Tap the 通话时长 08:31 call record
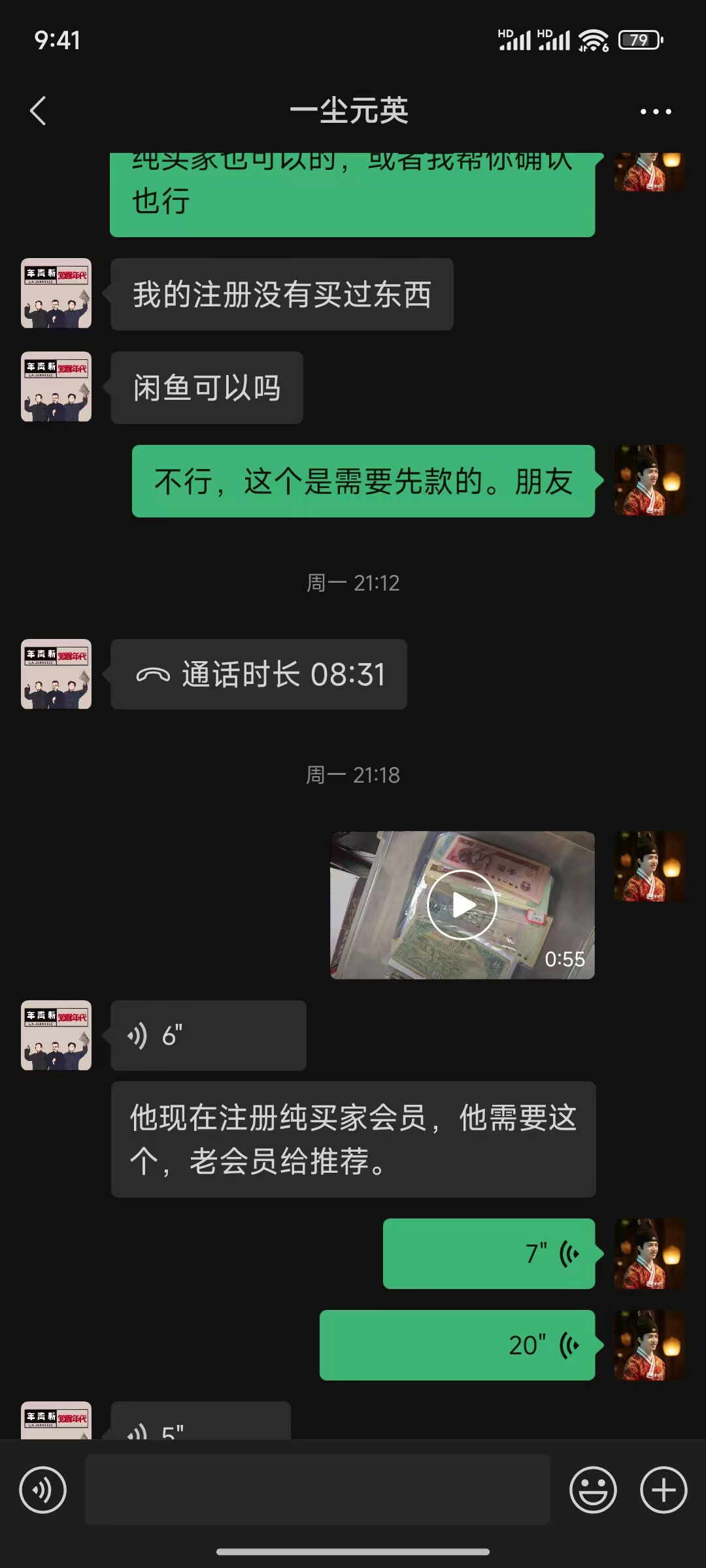Viewport: 706px width, 1568px height. tap(259, 674)
